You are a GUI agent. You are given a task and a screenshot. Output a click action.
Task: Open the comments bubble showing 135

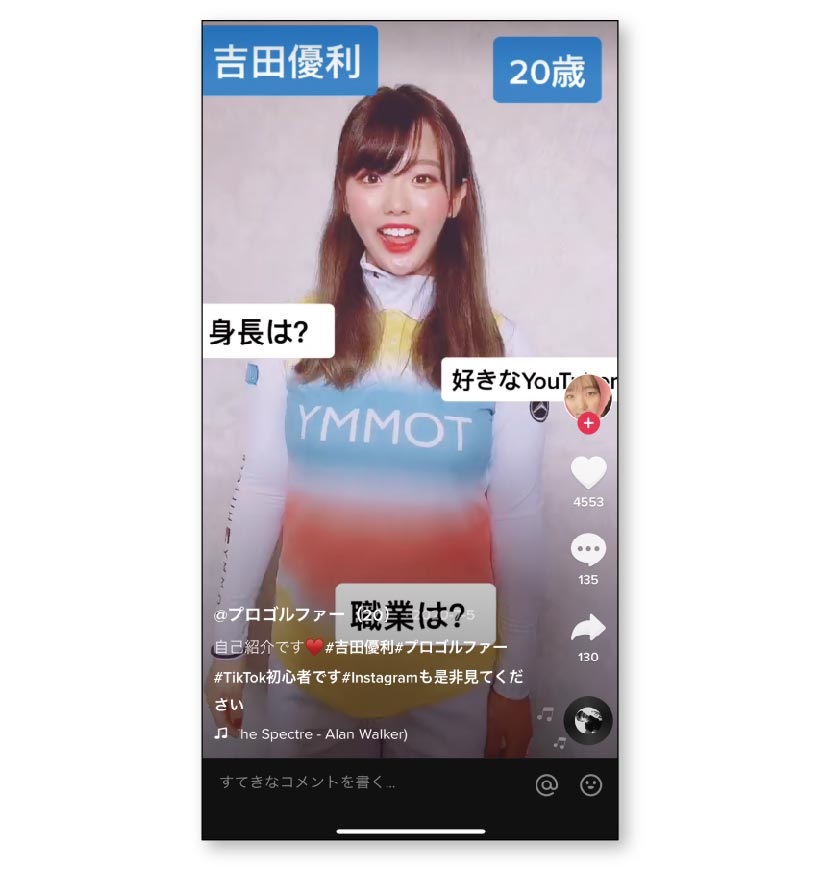pos(588,551)
